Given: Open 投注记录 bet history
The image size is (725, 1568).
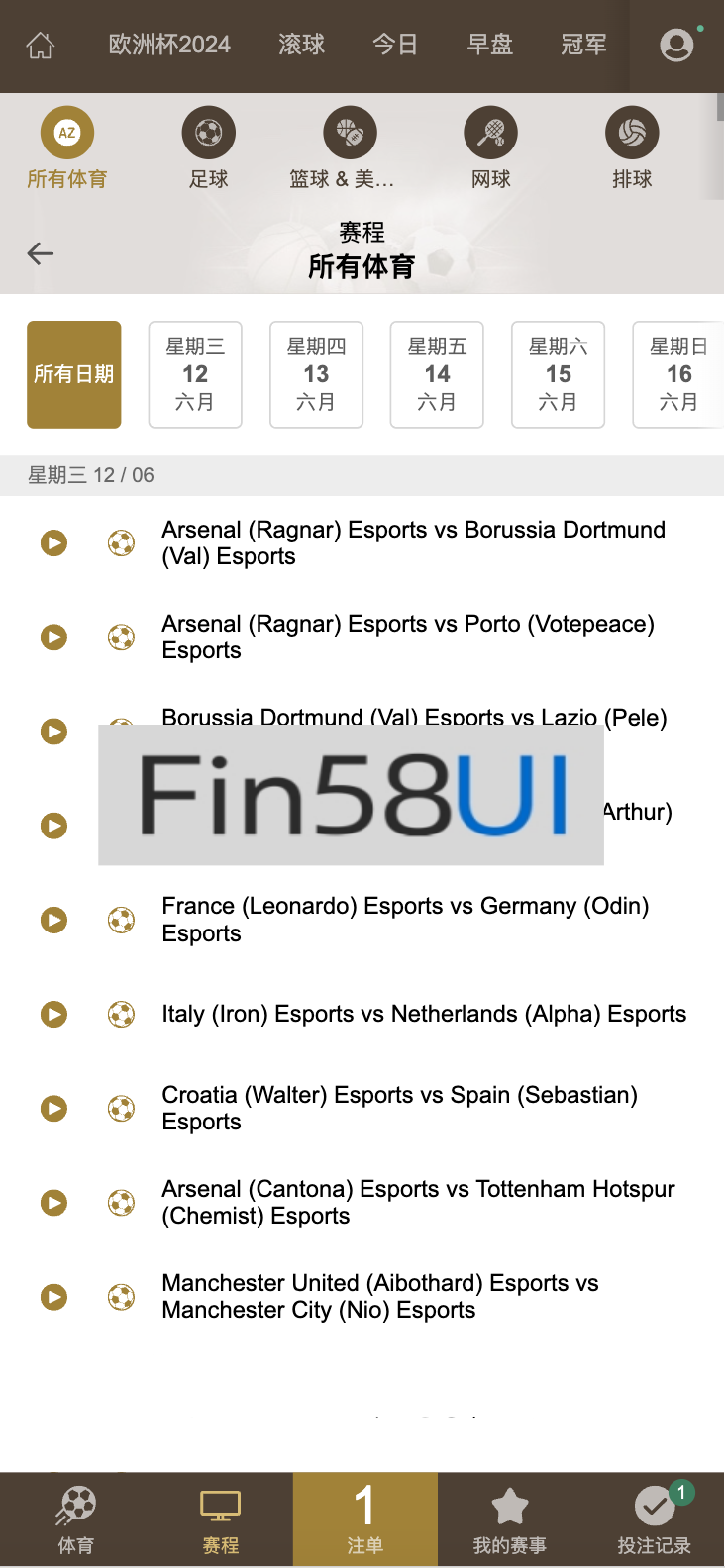Looking at the screenshot, I should [x=654, y=1519].
